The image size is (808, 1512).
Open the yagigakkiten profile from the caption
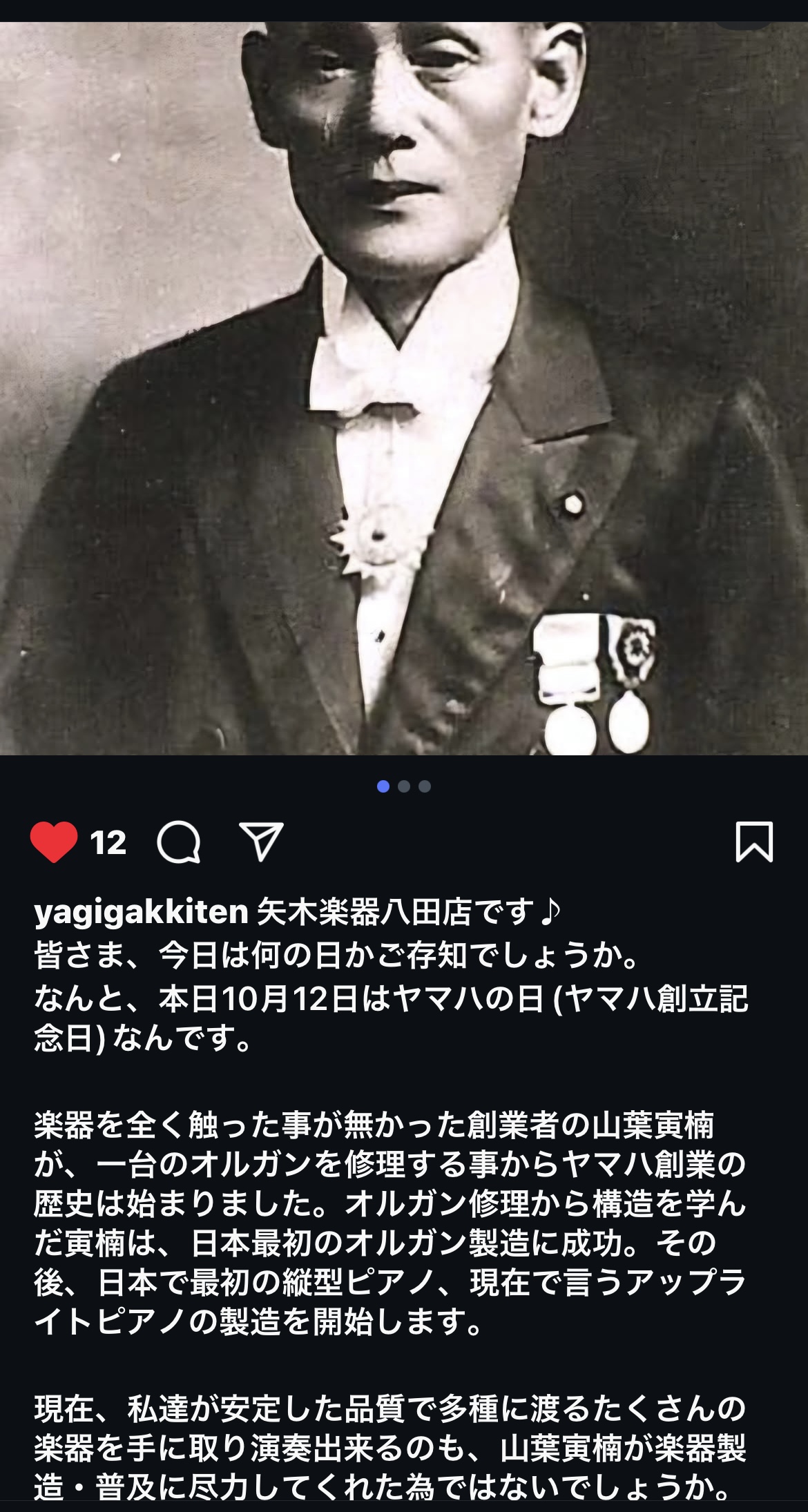coord(141,913)
